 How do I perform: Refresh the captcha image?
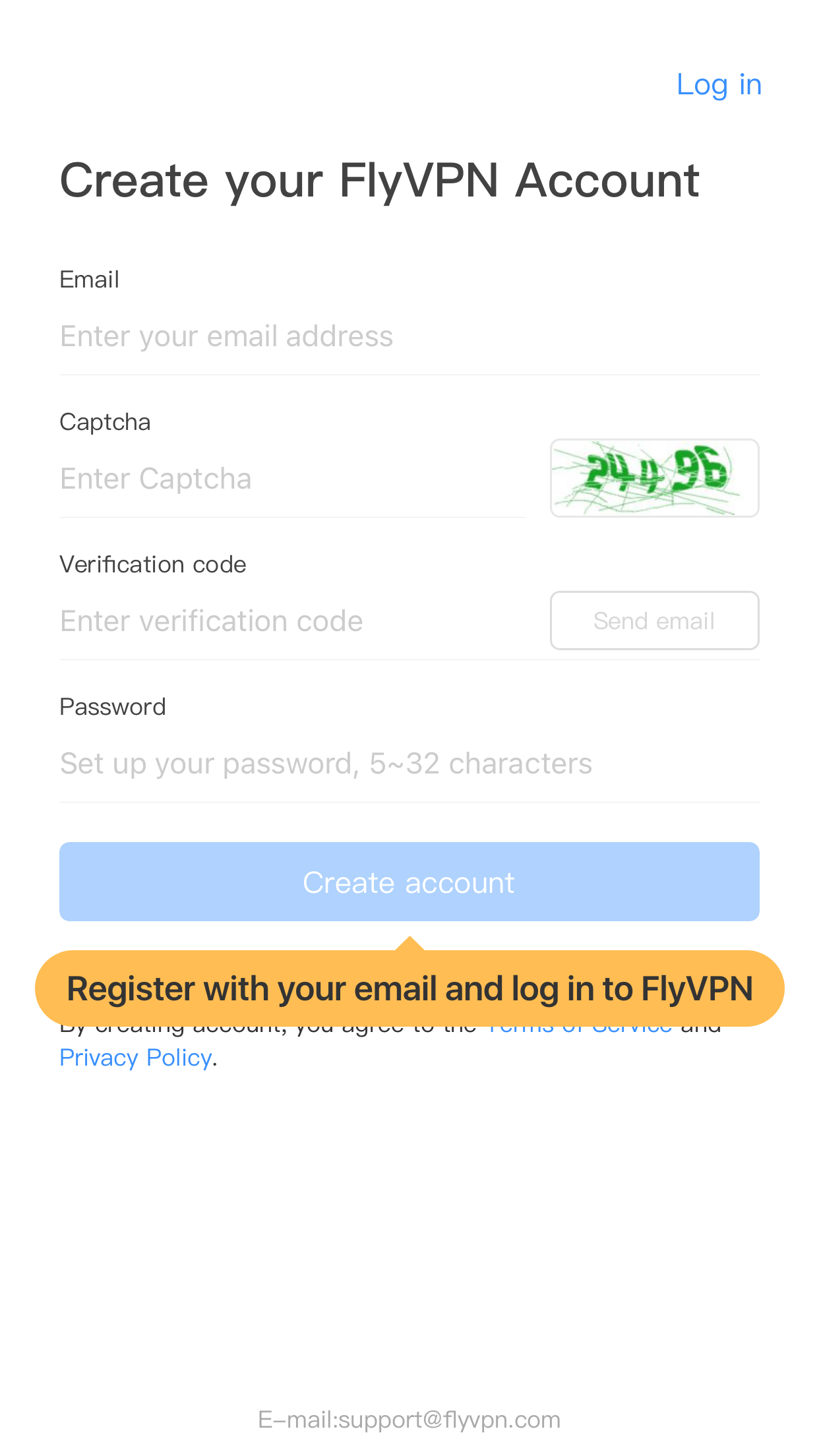pyautogui.click(x=655, y=478)
